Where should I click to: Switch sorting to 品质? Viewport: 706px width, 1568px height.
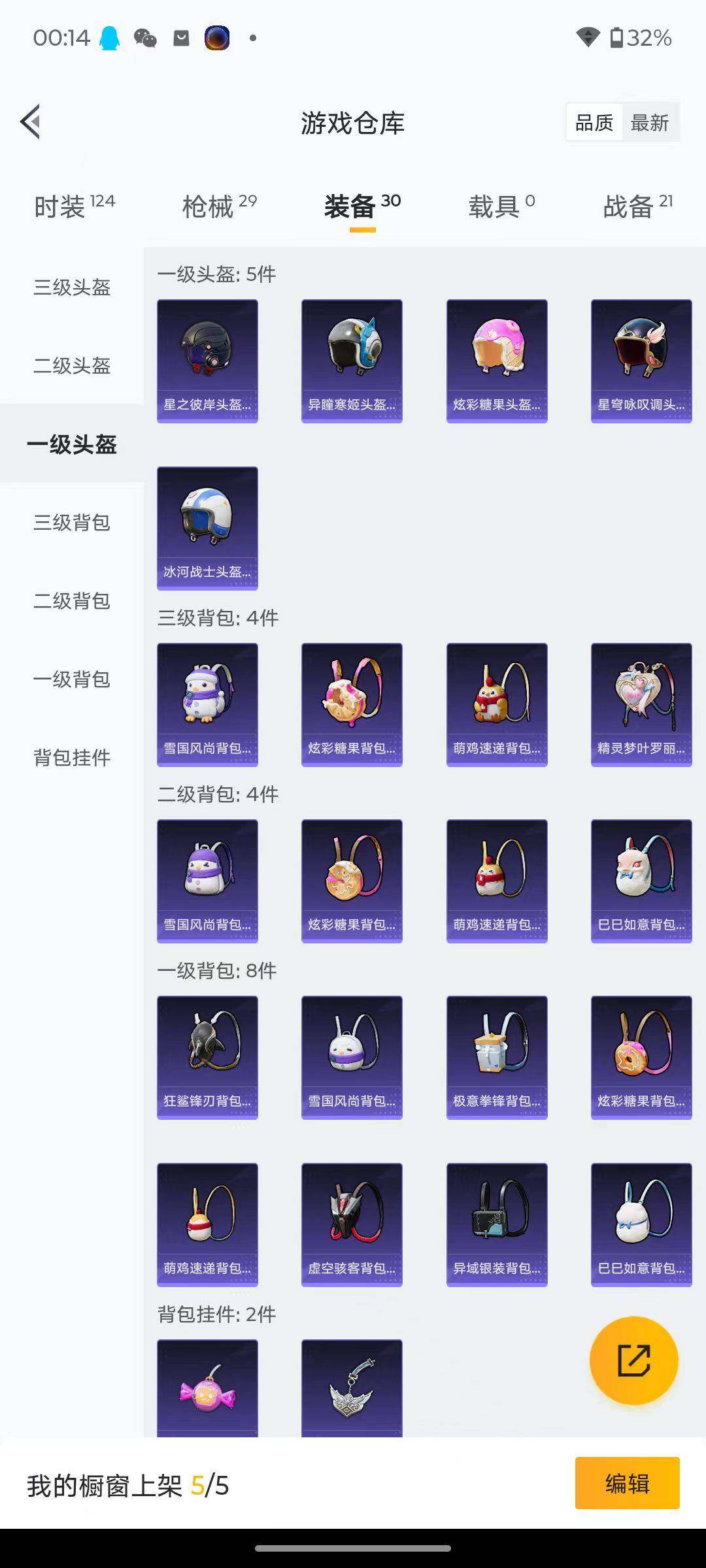(x=594, y=122)
